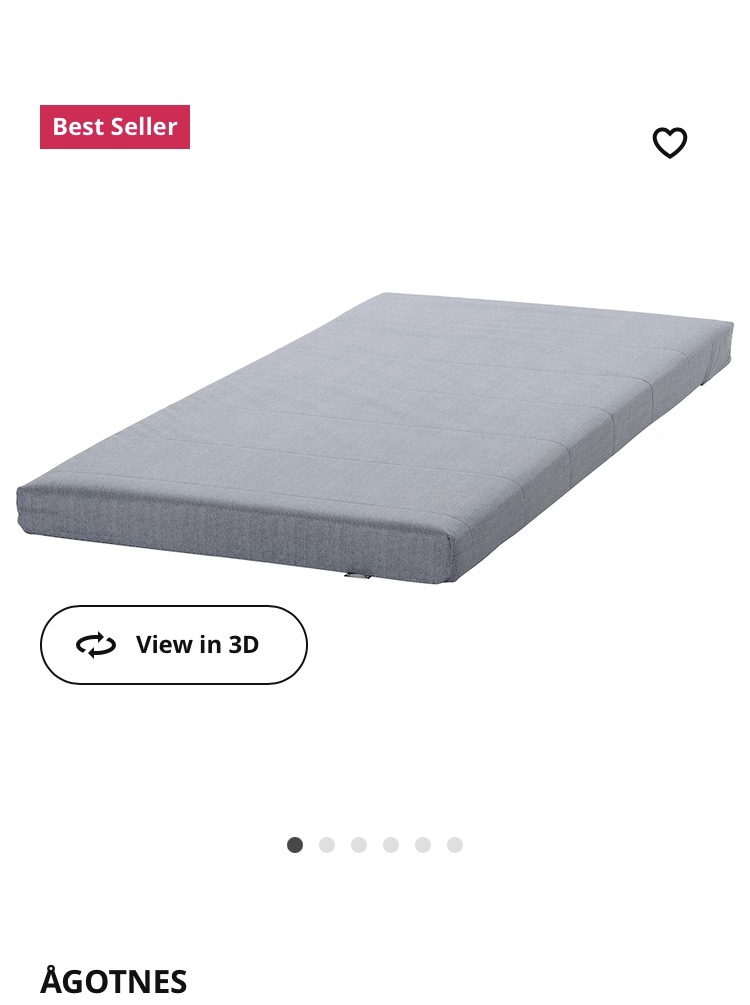Open the ÅGOTNES mattress product image
This screenshot has height=1005, width=750.
click(x=375, y=435)
